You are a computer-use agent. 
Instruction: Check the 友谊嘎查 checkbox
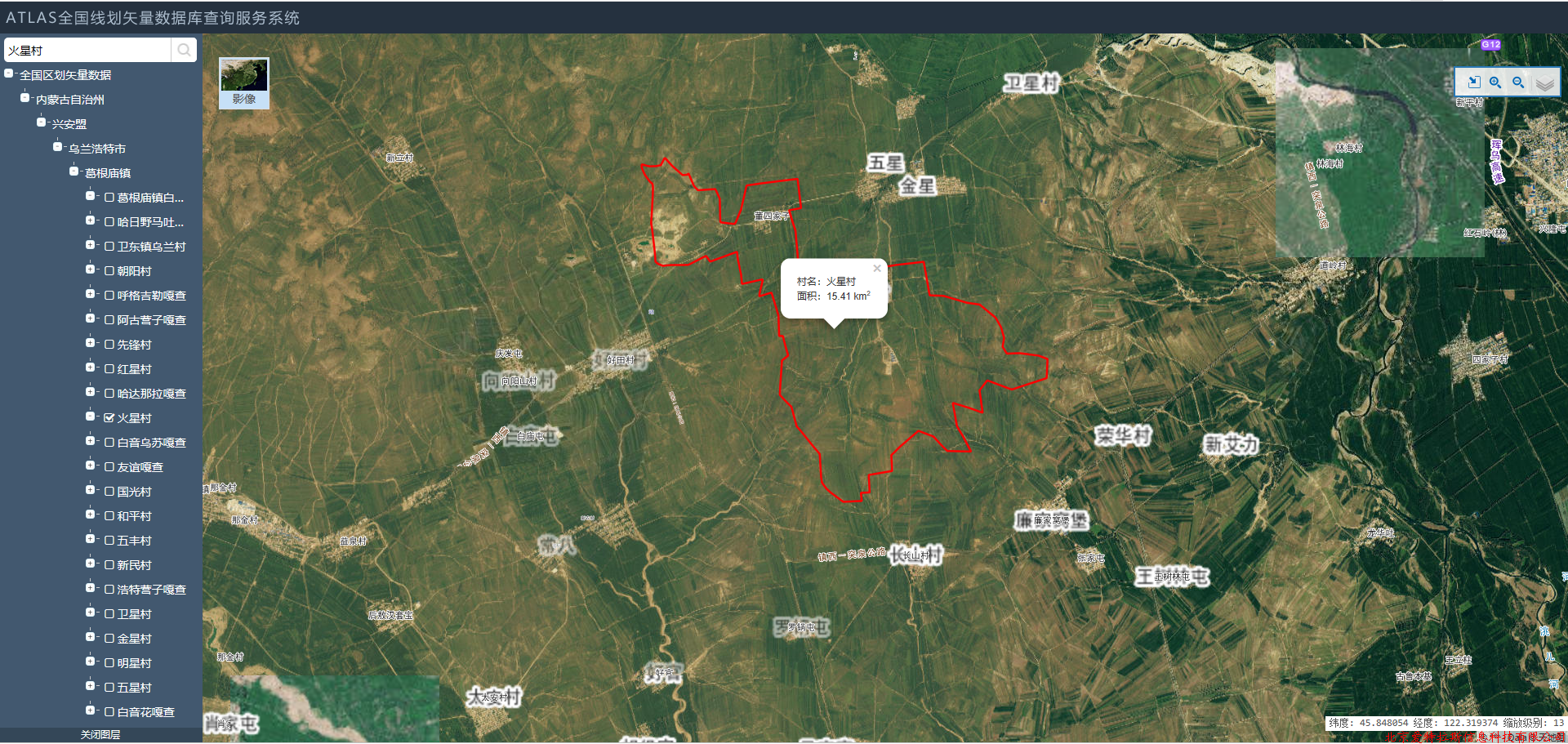click(109, 466)
